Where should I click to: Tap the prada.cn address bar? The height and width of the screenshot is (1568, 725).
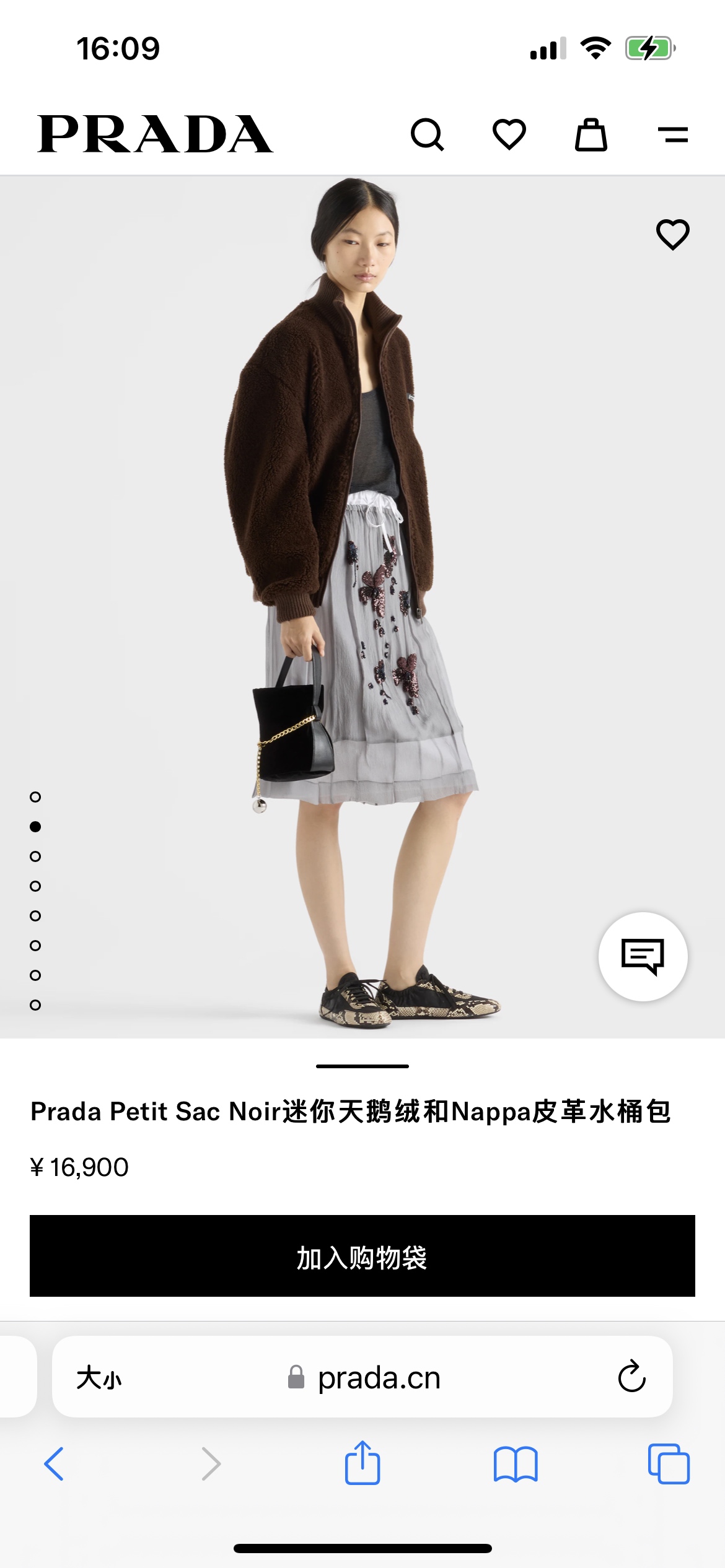378,1379
